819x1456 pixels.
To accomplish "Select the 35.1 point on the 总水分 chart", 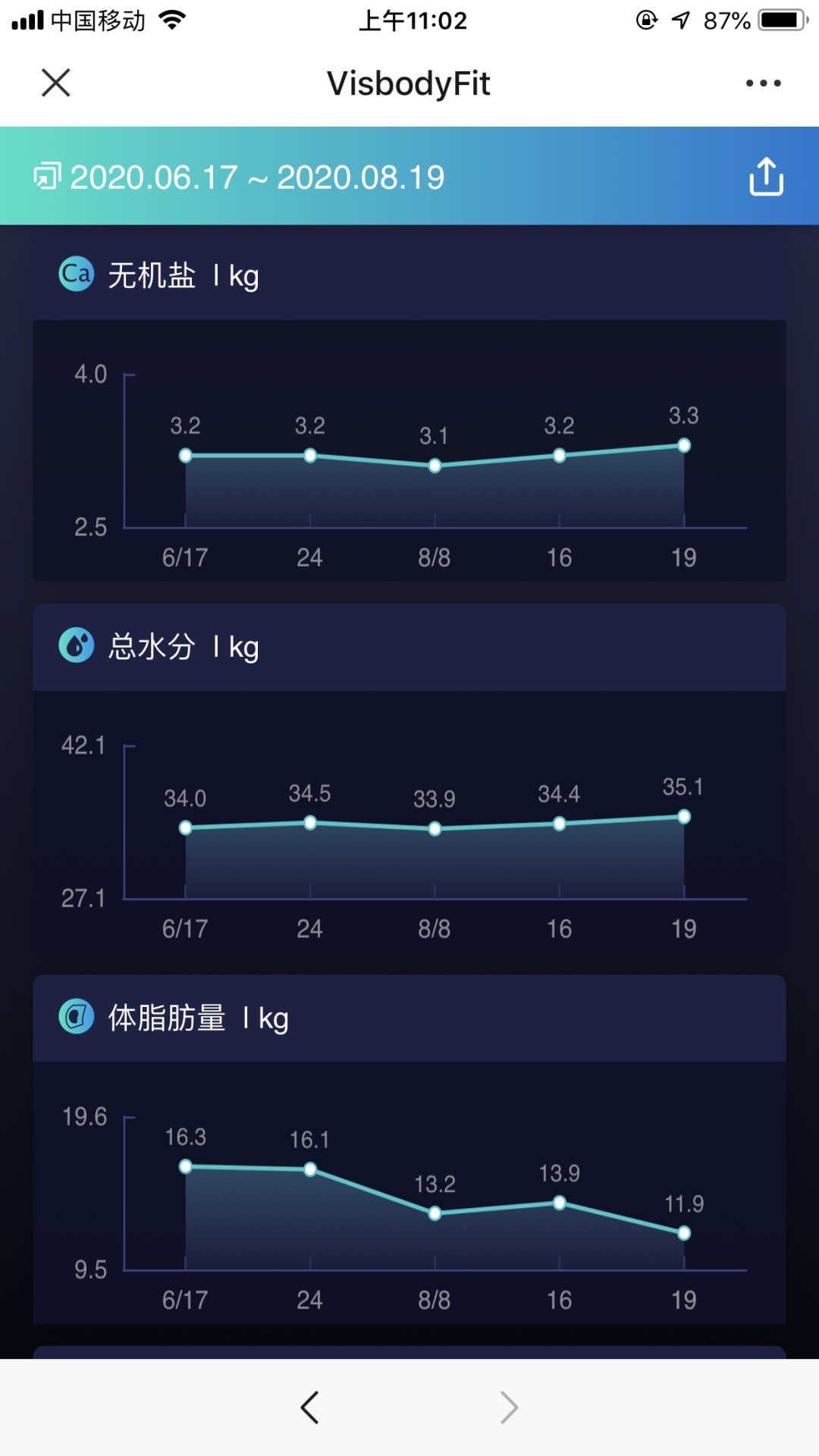I will [684, 817].
